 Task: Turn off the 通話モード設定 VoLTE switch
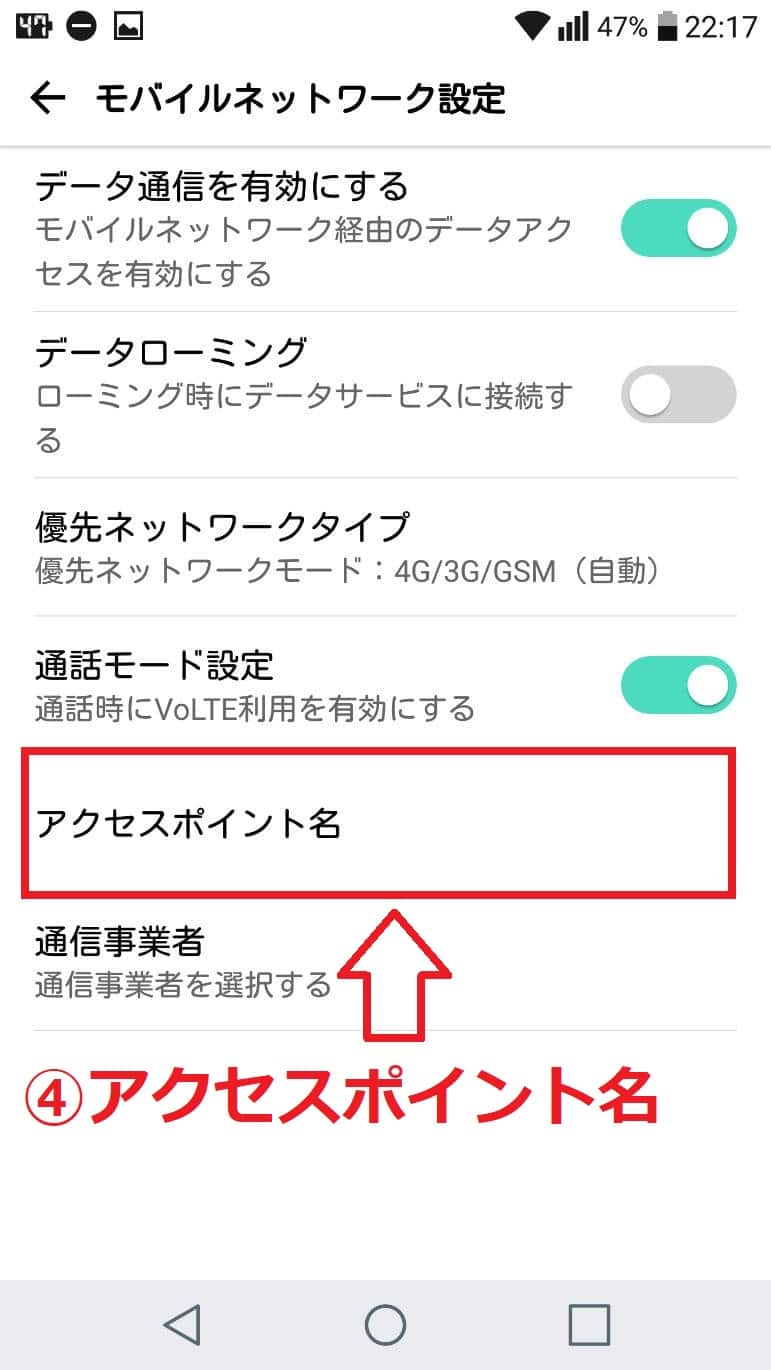[678, 685]
